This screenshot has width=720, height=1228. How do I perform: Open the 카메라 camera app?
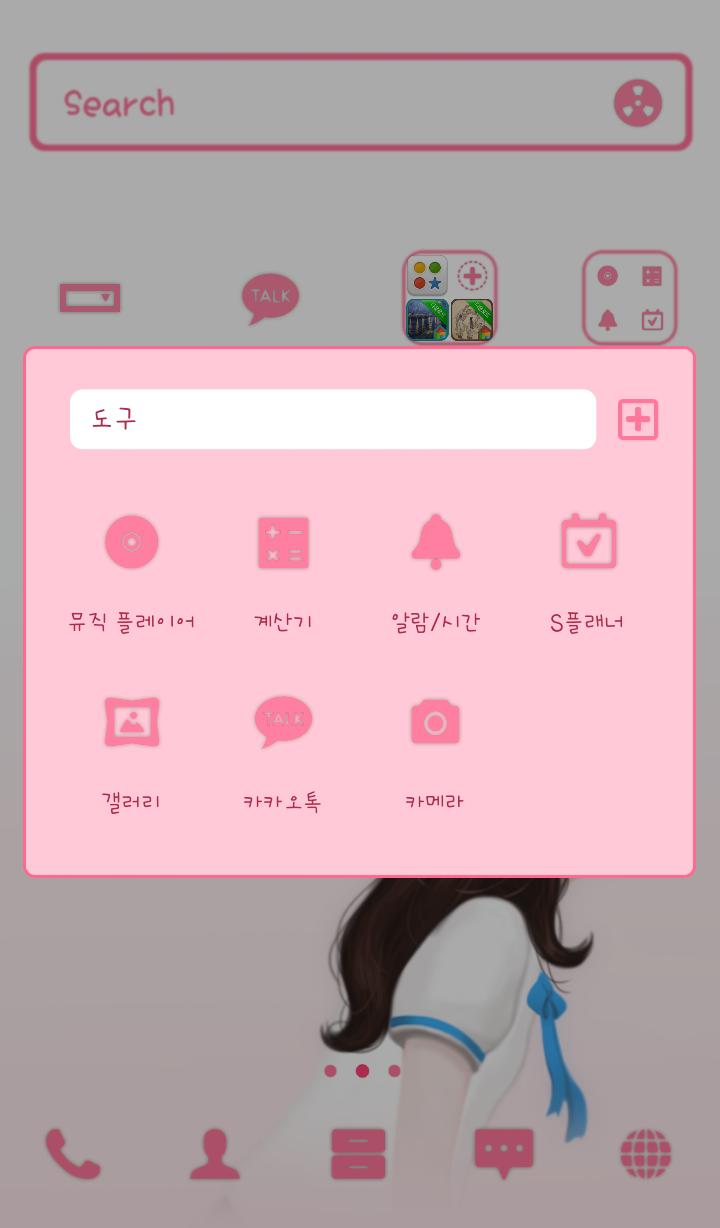point(435,723)
